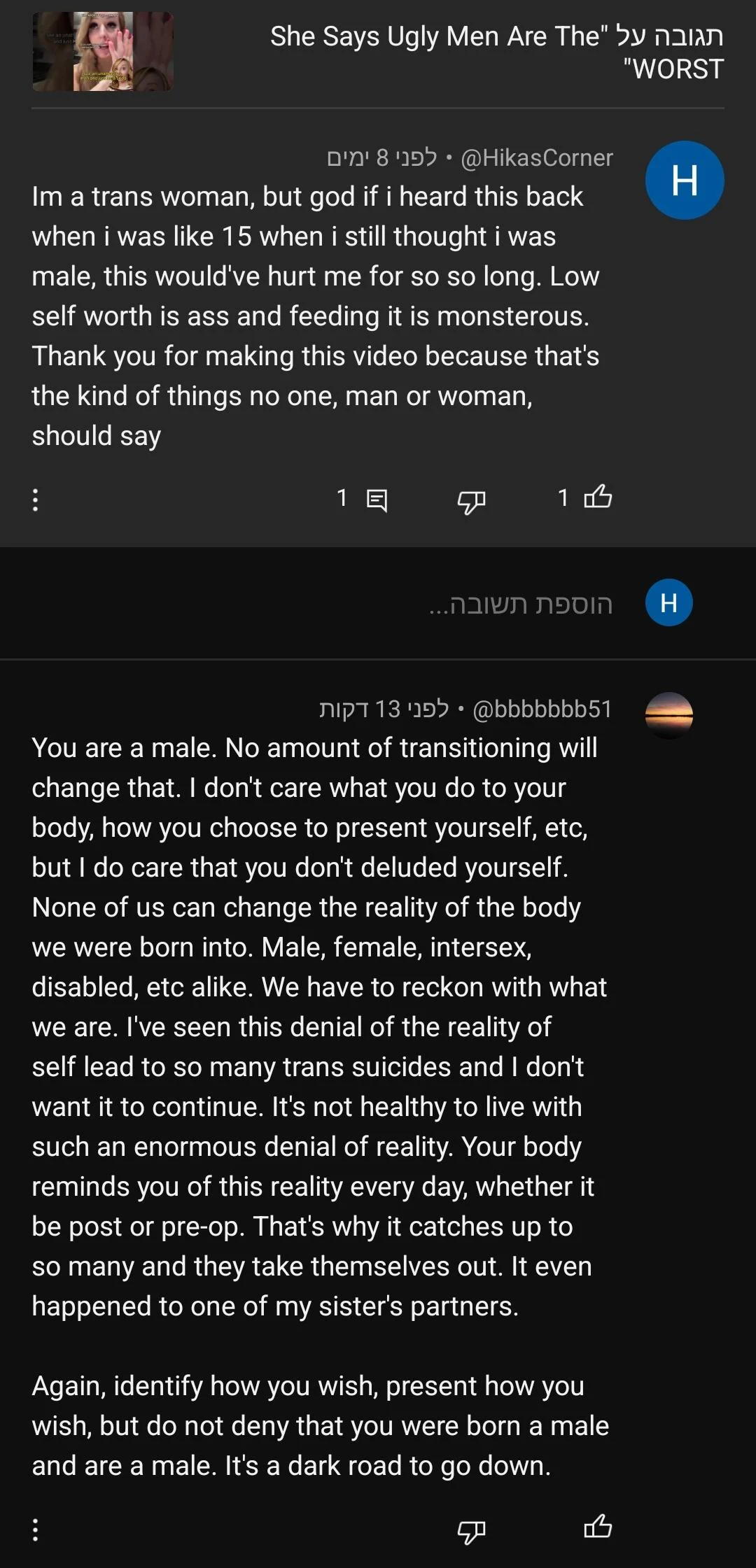
Task: Open reply thread bubble on HikasCorner's comment
Action: click(x=376, y=499)
